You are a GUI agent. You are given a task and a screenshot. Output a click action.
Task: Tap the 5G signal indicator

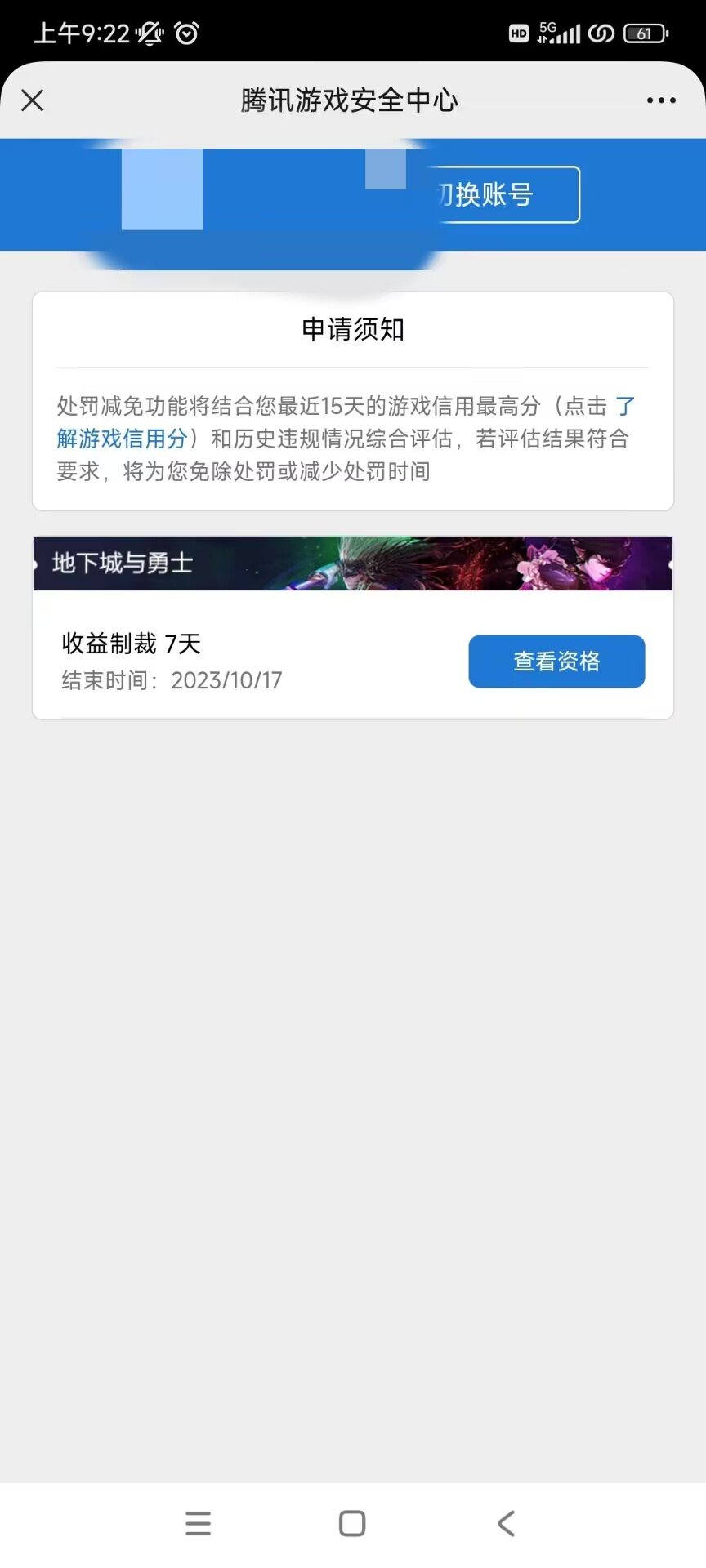560,33
